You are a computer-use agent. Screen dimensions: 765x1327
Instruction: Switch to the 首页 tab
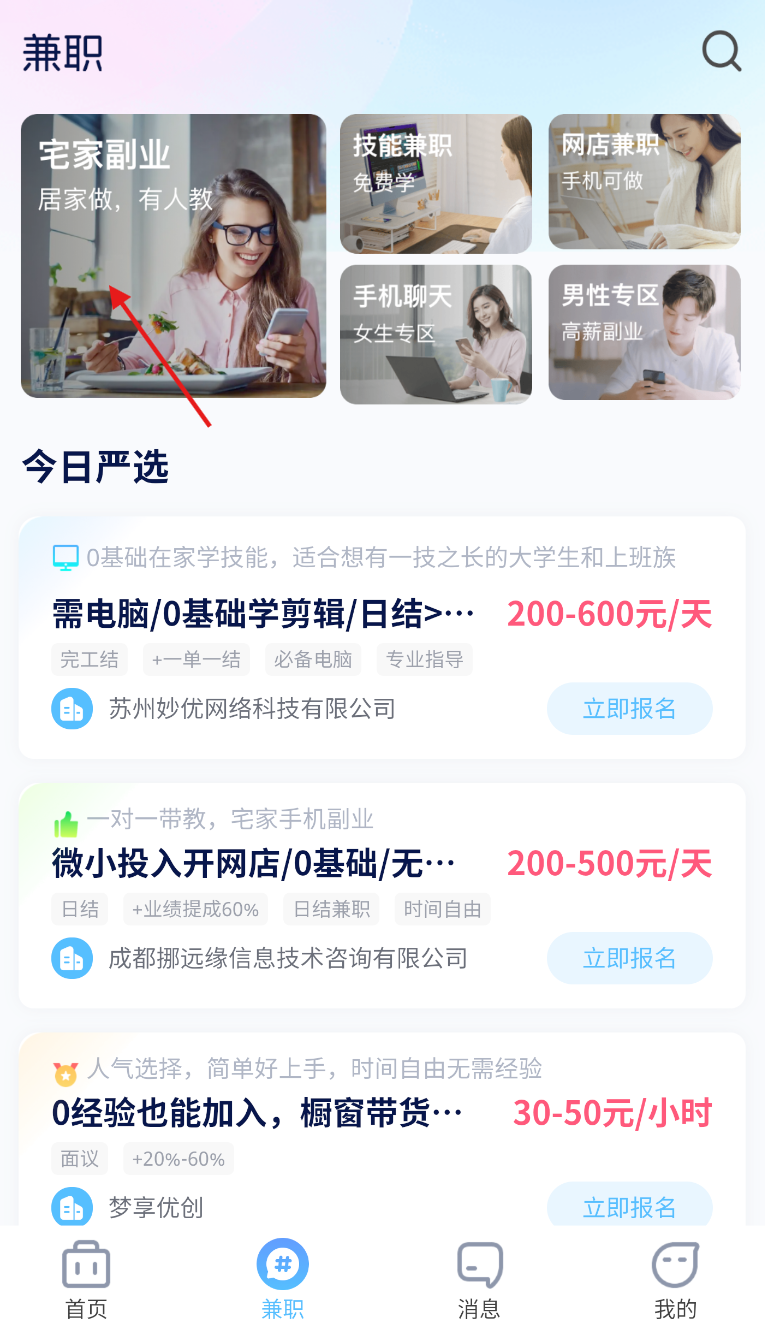coord(86,1280)
